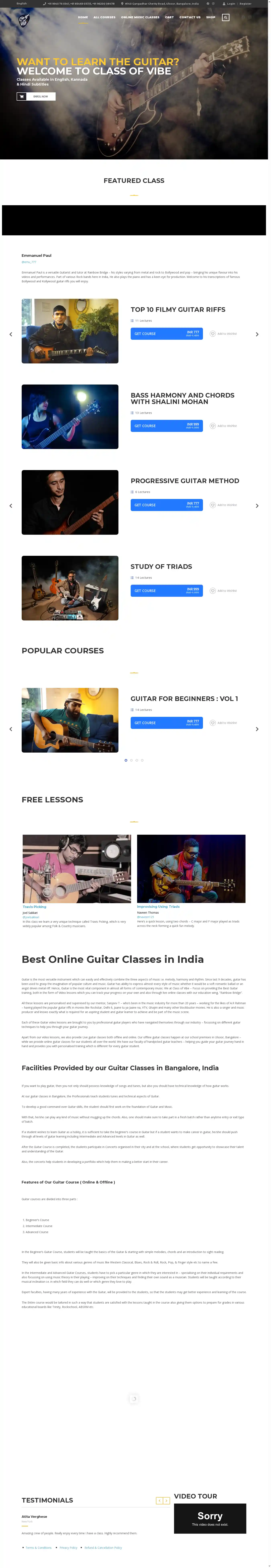Show the next testimonial with the right arrow
This screenshot has height=1568, width=271.
click(x=166, y=1501)
